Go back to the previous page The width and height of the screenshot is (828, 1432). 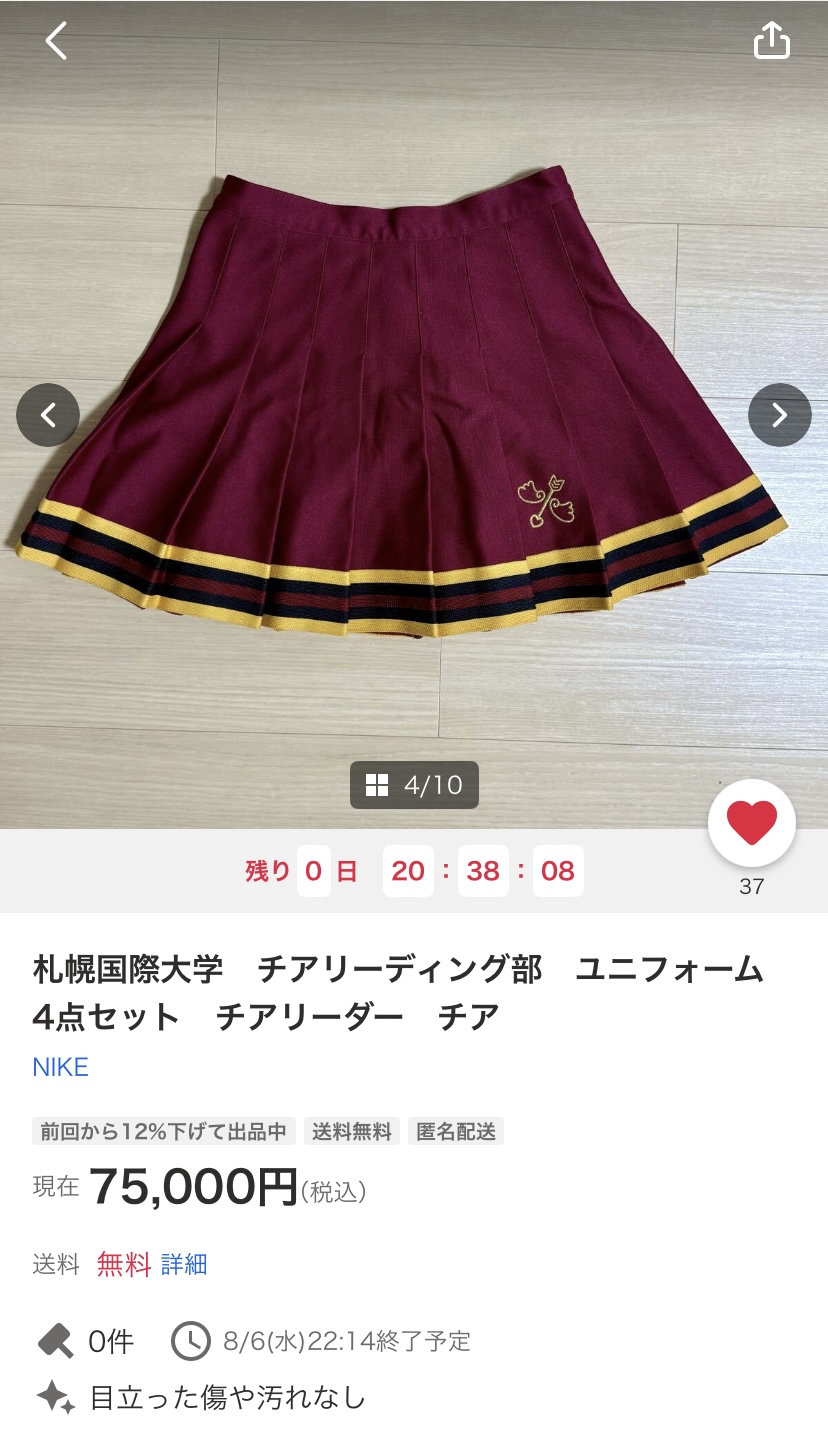coord(56,41)
